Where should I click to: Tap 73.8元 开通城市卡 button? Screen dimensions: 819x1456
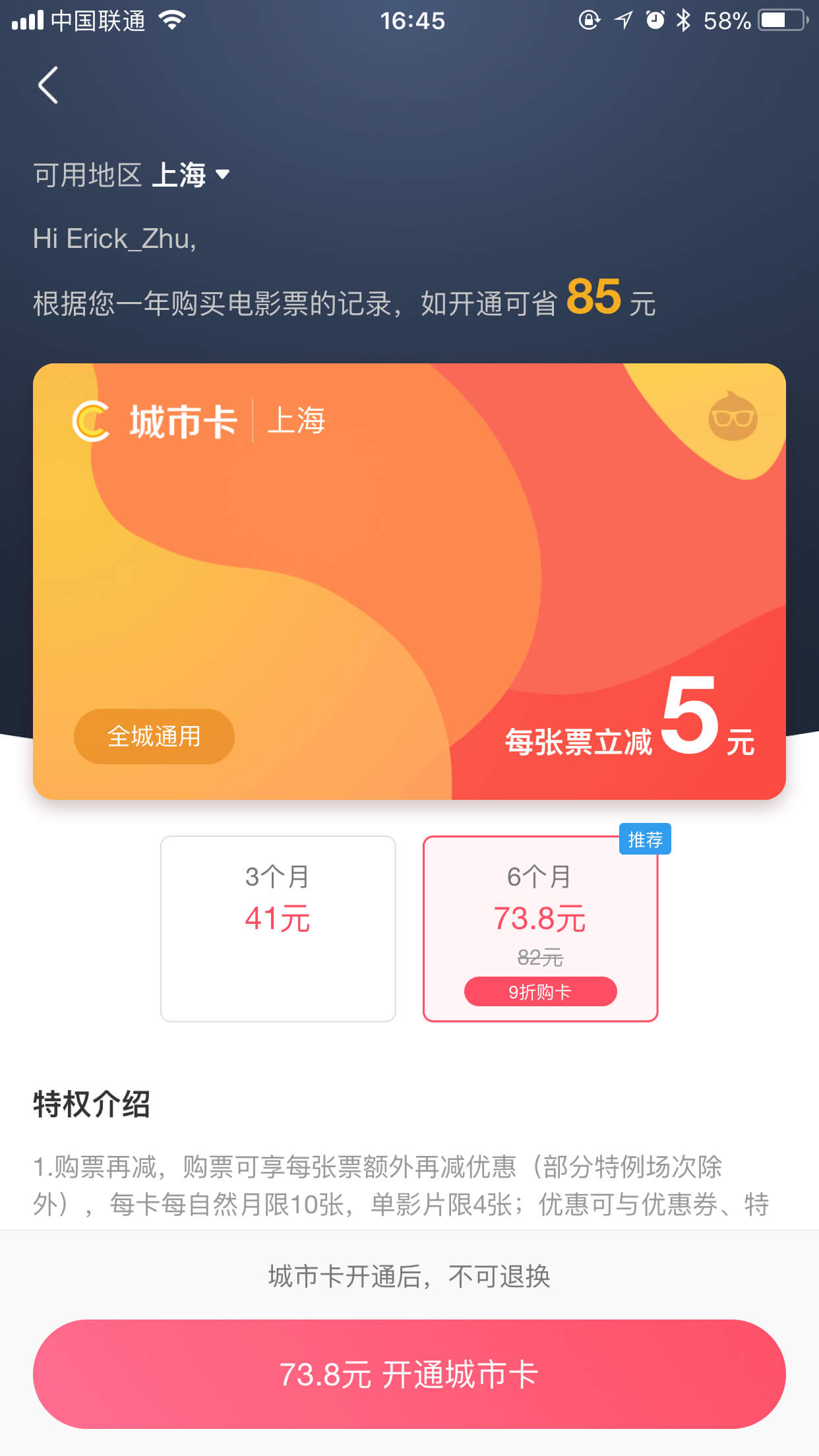[409, 1374]
